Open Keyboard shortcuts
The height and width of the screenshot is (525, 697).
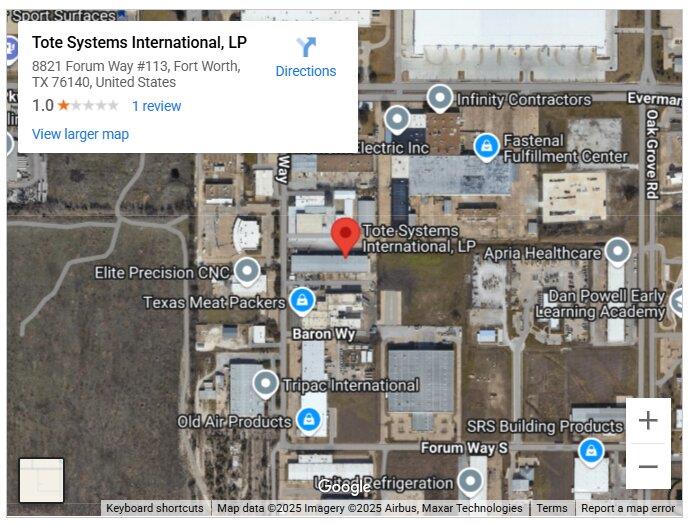point(155,508)
